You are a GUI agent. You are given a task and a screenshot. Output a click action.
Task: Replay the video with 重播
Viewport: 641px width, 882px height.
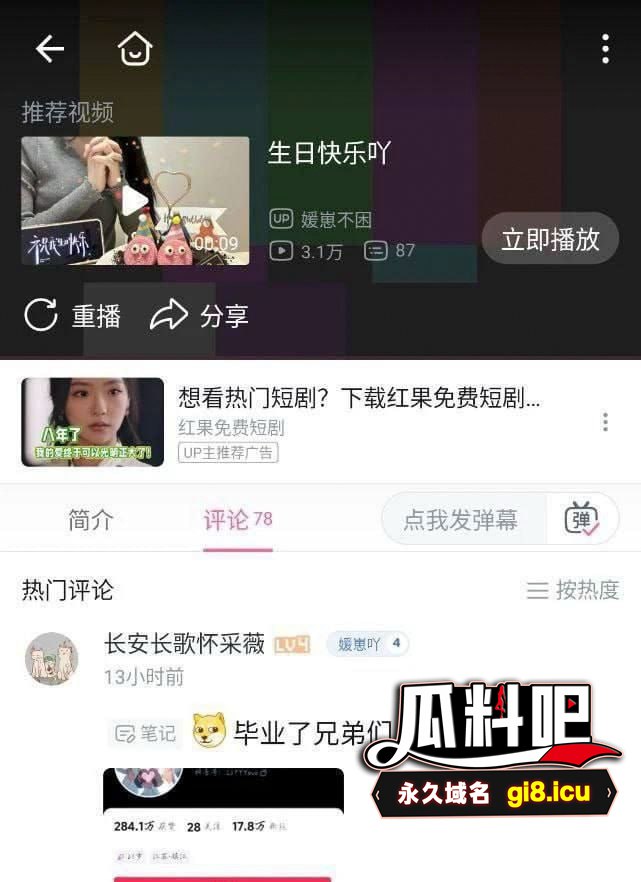72,316
